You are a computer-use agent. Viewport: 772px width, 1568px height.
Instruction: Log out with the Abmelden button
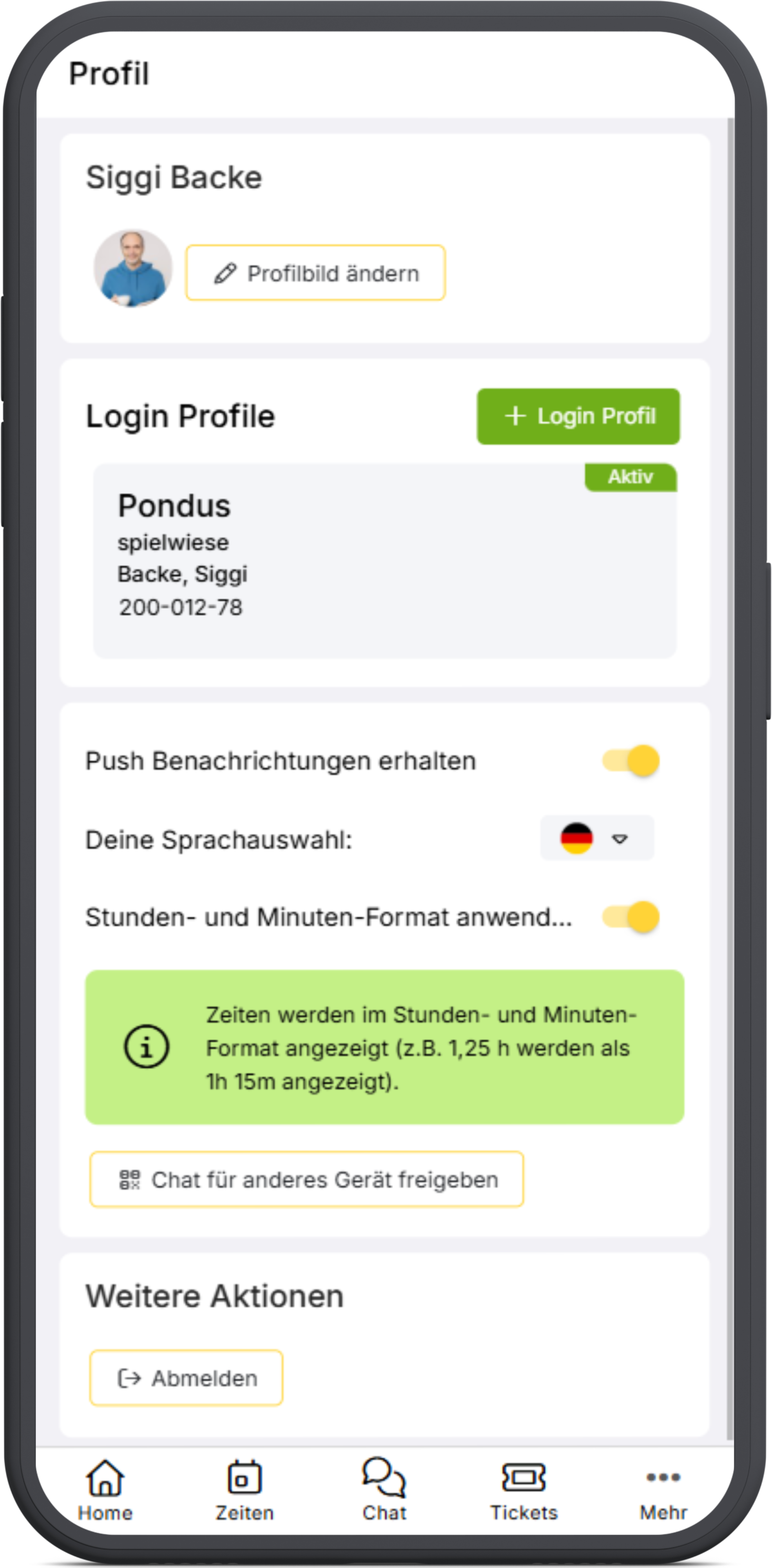186,1377
